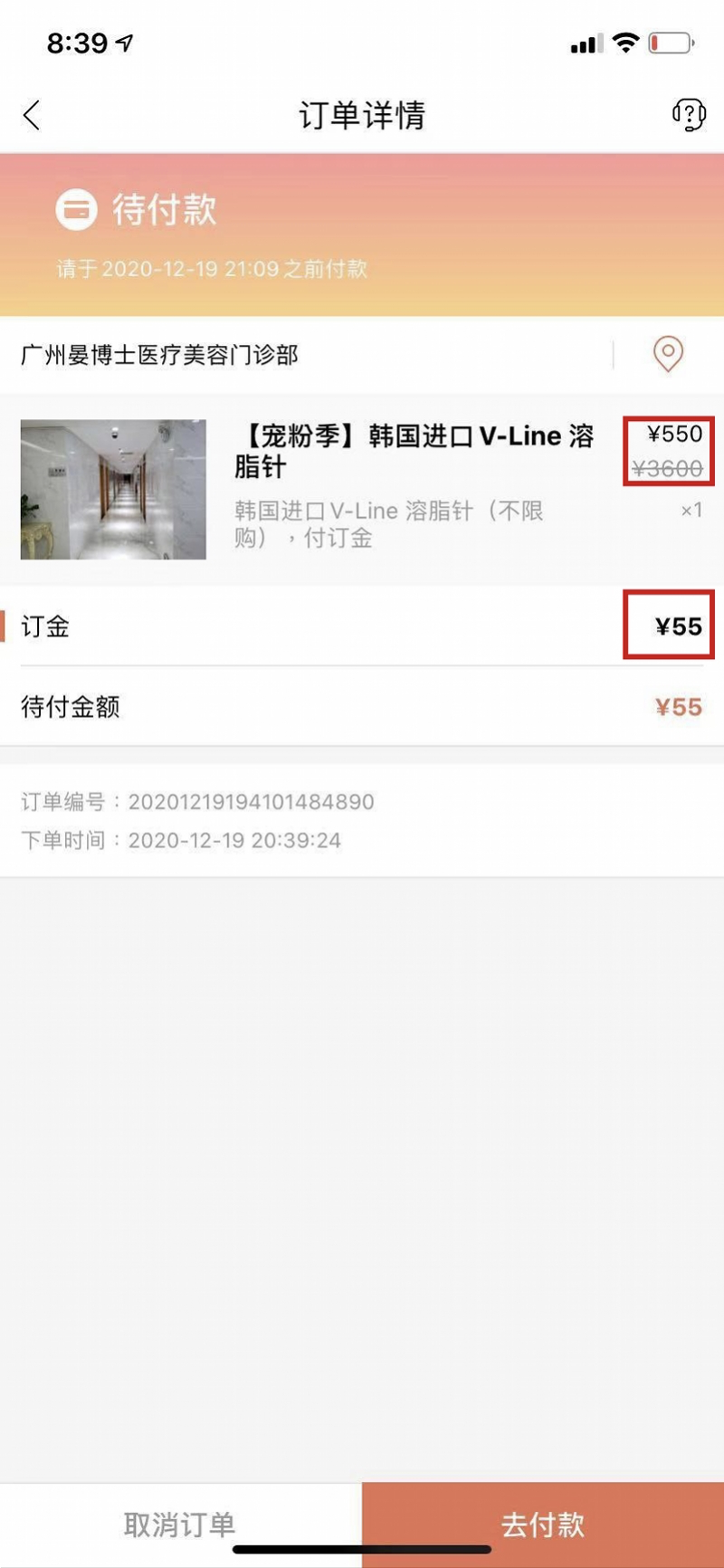Viewport: 724px width, 1568px height.
Task: Go back from the 订单详情 page
Action: click(32, 115)
